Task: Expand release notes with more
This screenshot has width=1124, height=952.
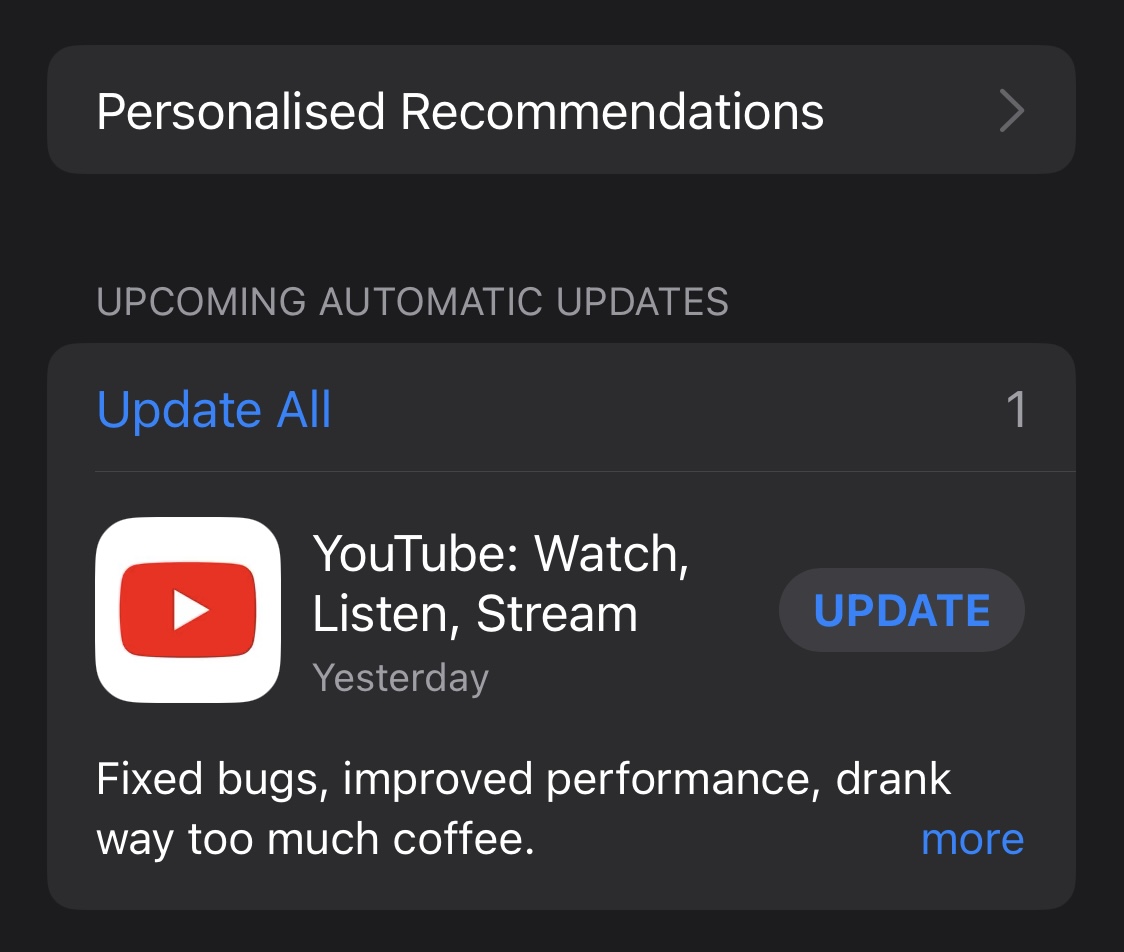Action: pyautogui.click(x=972, y=839)
